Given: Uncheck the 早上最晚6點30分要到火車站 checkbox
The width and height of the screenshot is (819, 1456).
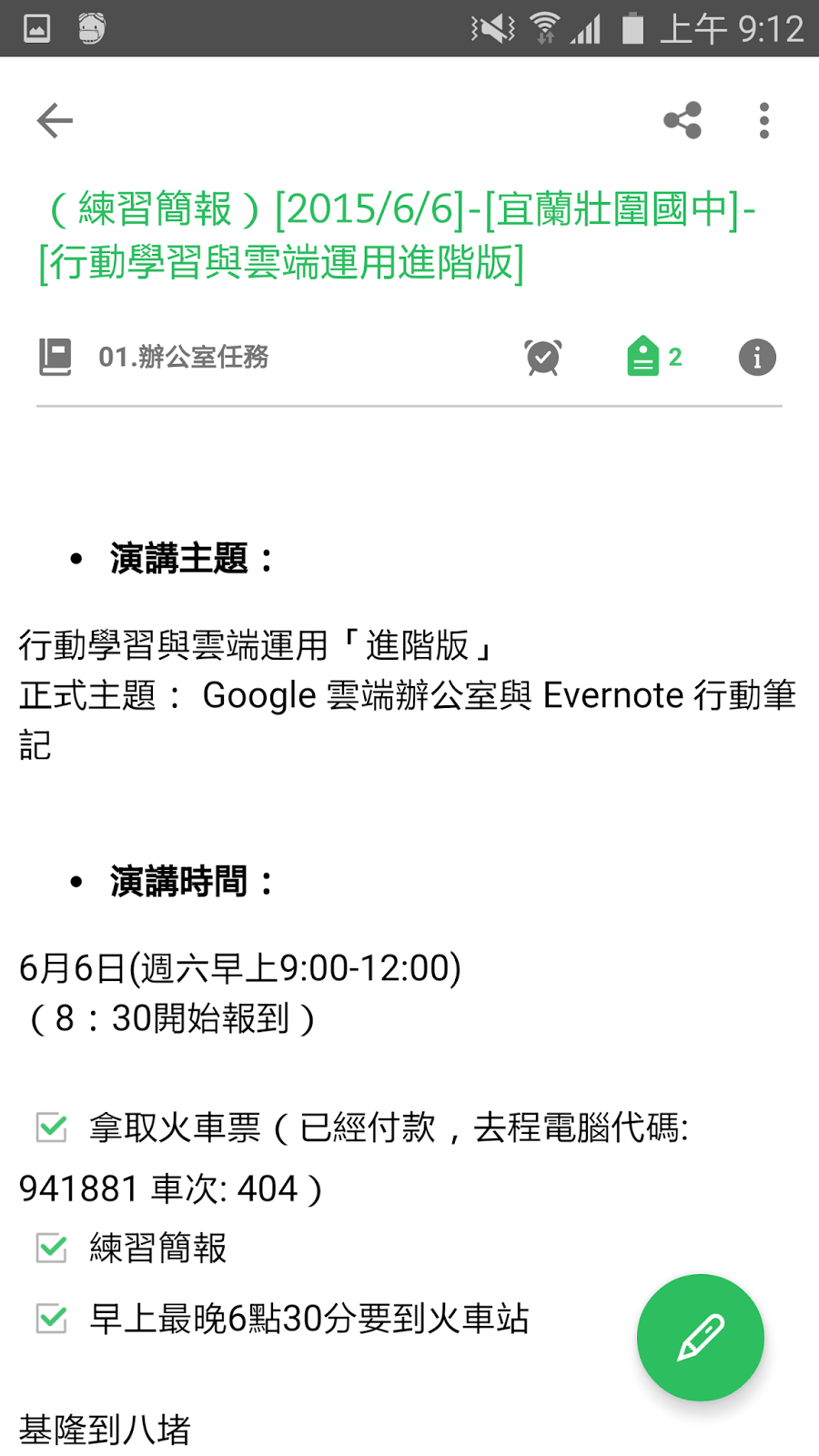Looking at the screenshot, I should pos(52,1318).
